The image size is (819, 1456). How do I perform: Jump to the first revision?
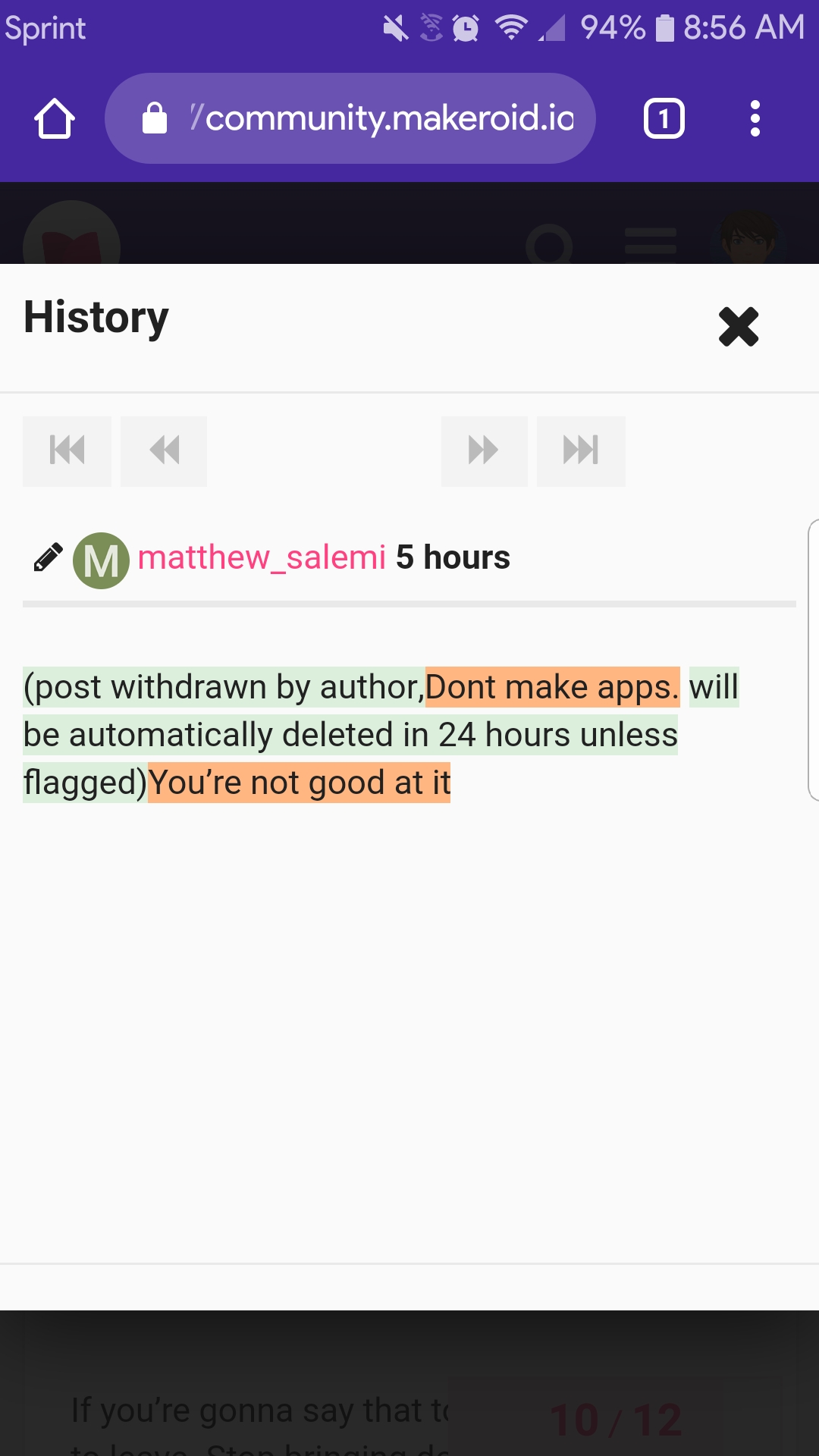(67, 450)
